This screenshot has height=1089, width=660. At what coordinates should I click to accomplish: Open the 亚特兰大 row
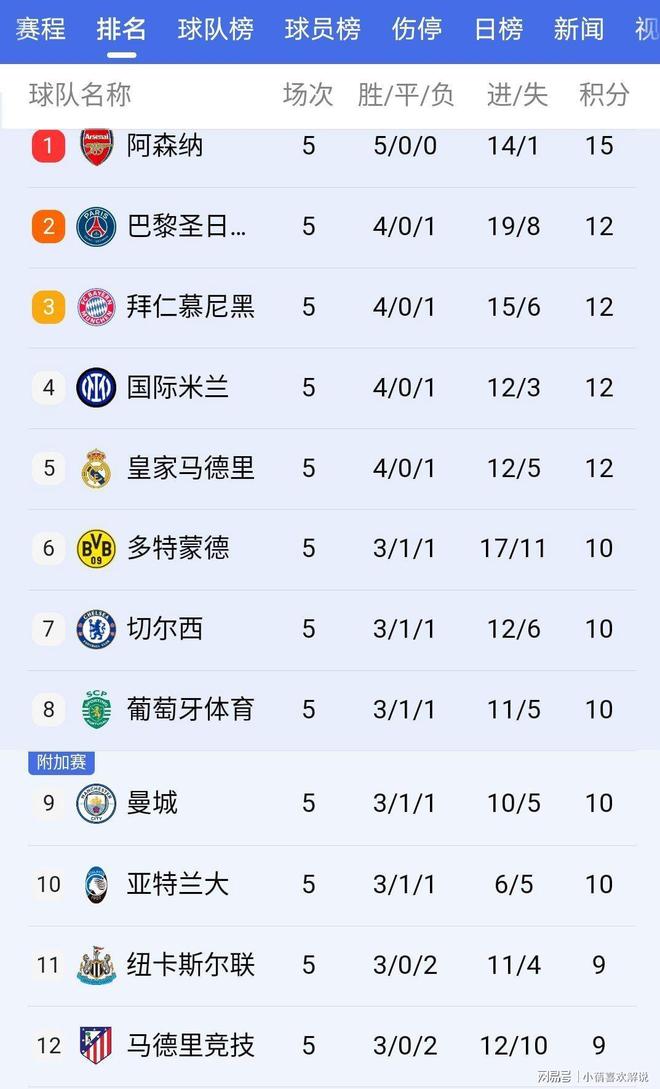point(178,884)
